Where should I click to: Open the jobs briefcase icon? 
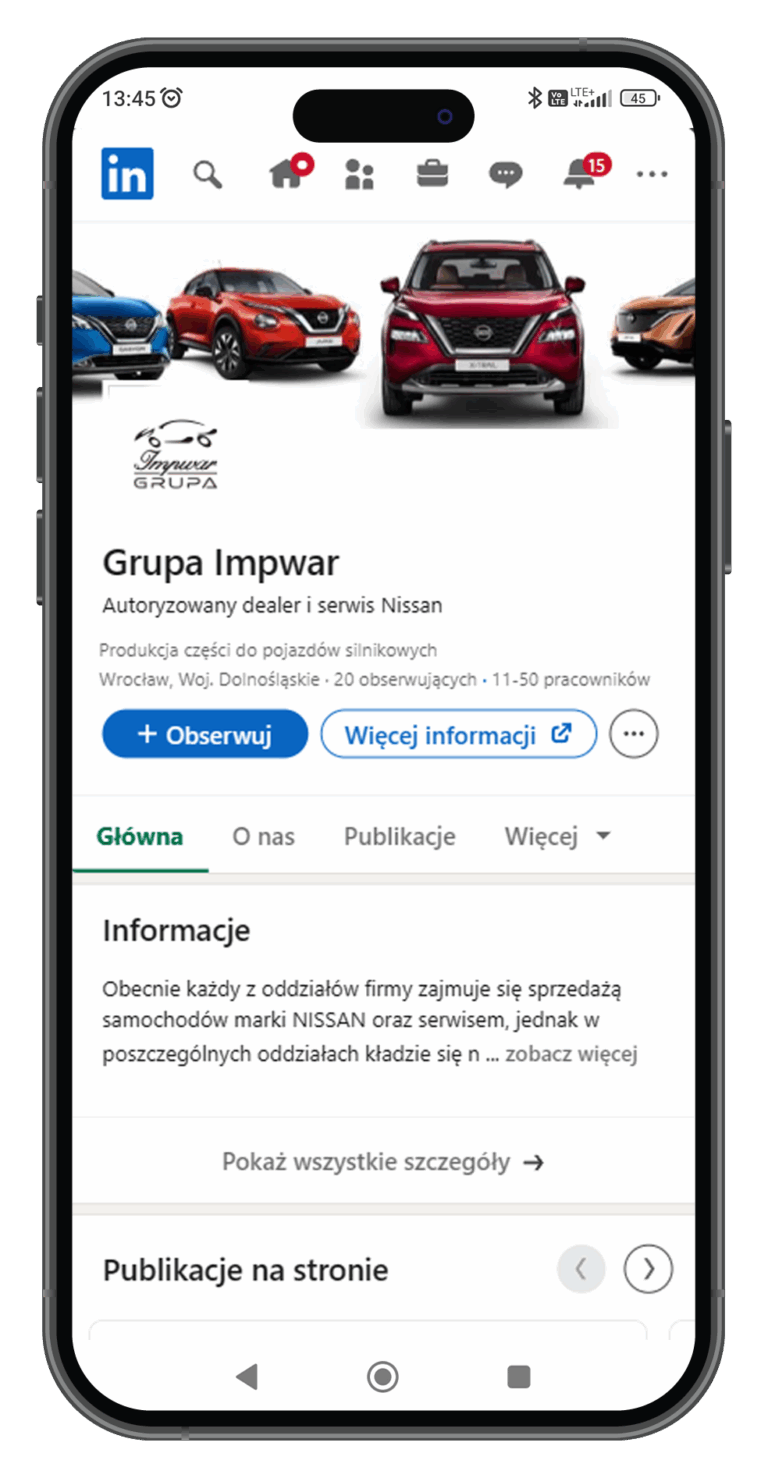click(x=432, y=175)
